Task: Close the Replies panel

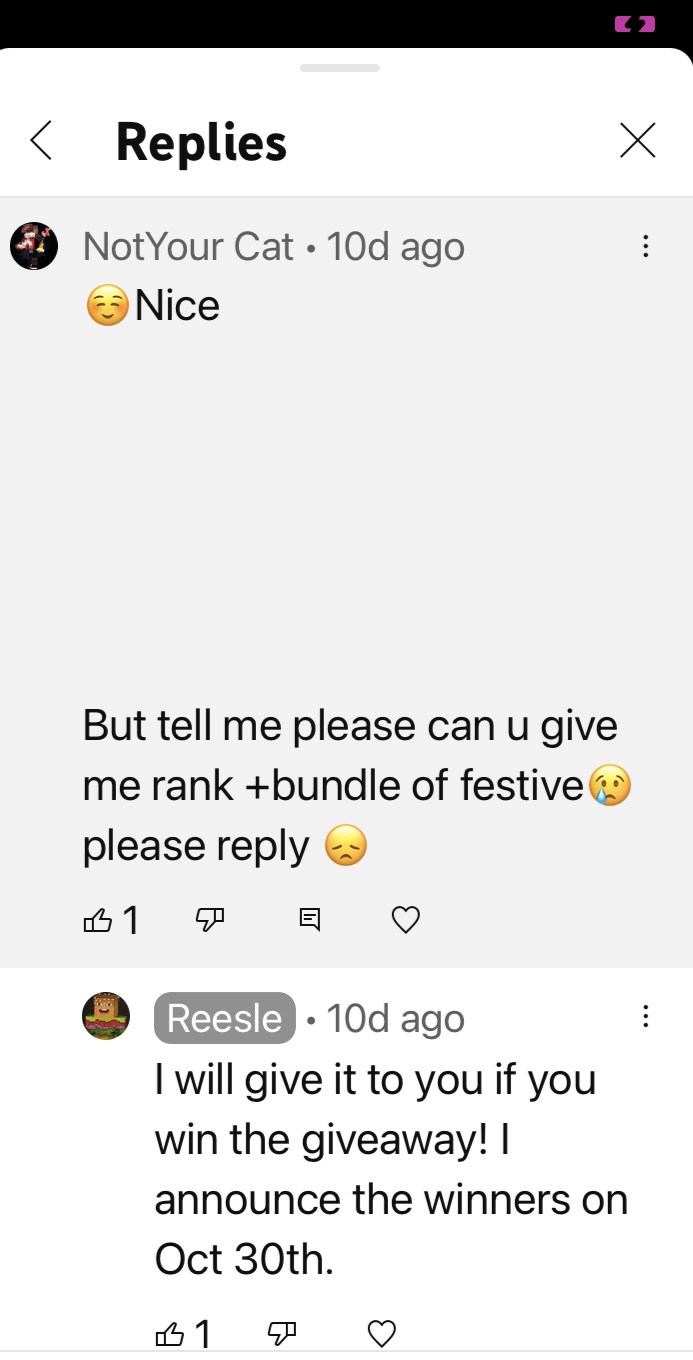Action: point(638,140)
